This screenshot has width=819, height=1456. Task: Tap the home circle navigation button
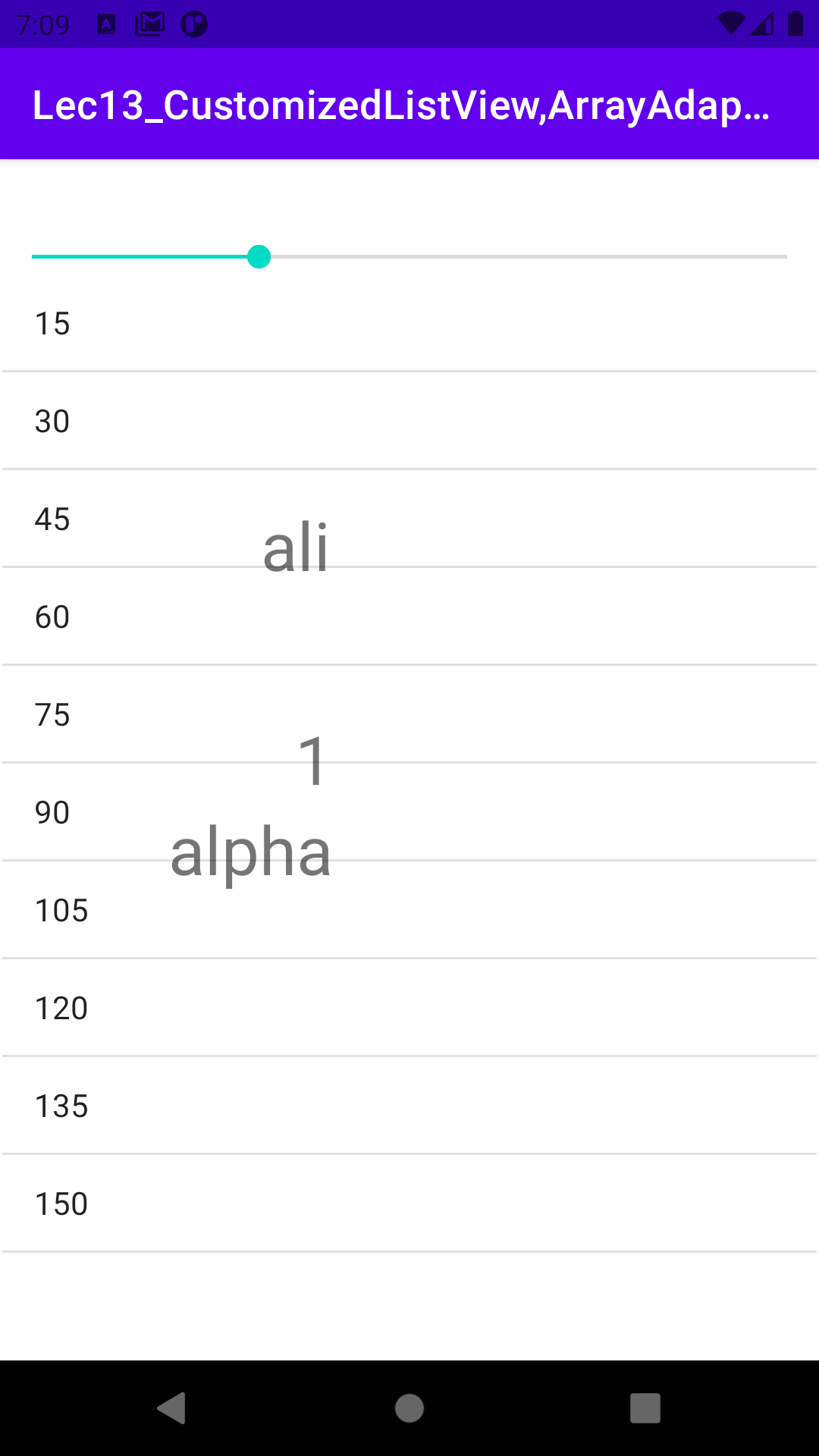[x=409, y=1408]
